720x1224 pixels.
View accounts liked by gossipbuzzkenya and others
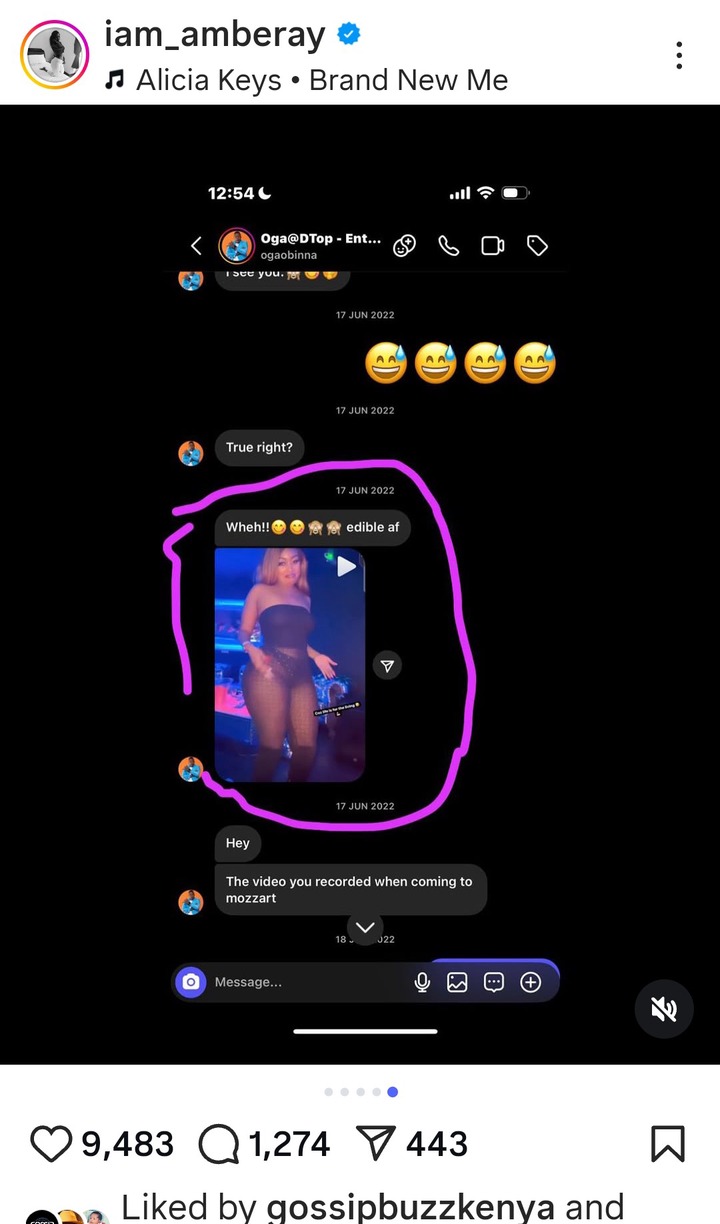(372, 1207)
